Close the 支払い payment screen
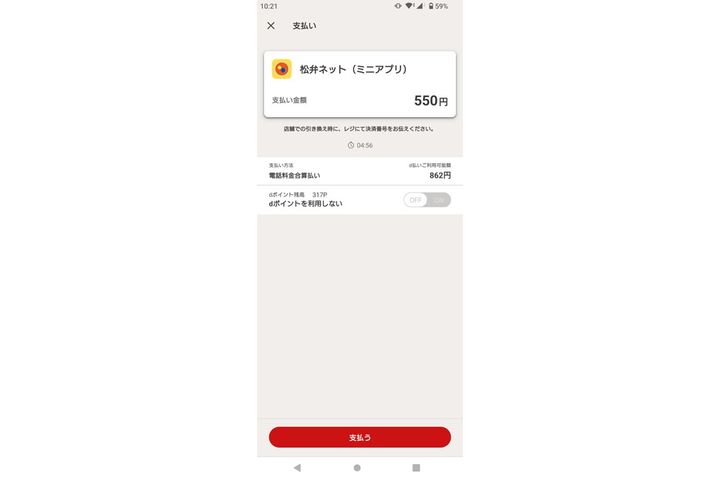The height and width of the screenshot is (480, 720). [271, 26]
